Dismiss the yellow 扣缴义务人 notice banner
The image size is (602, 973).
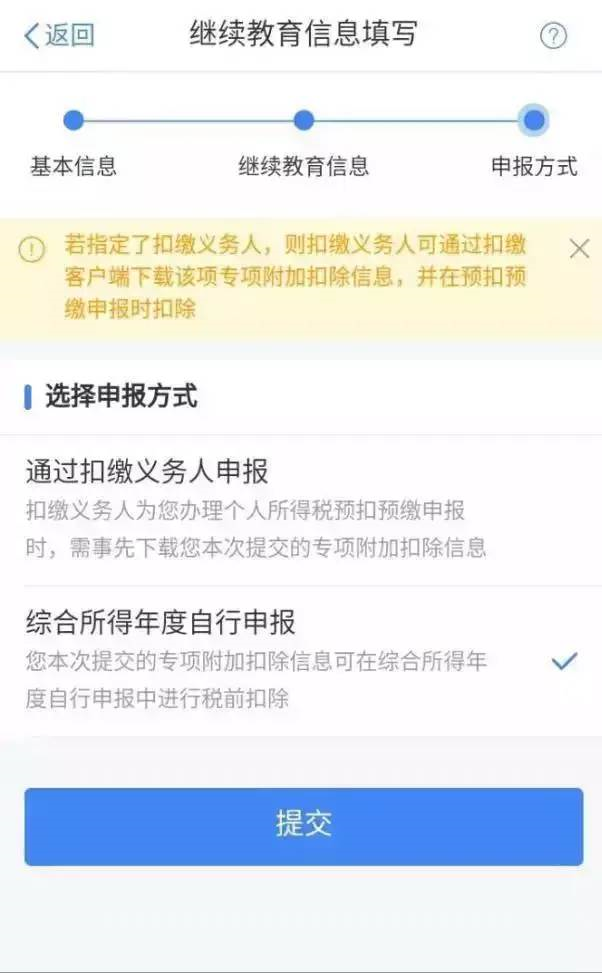[579, 249]
